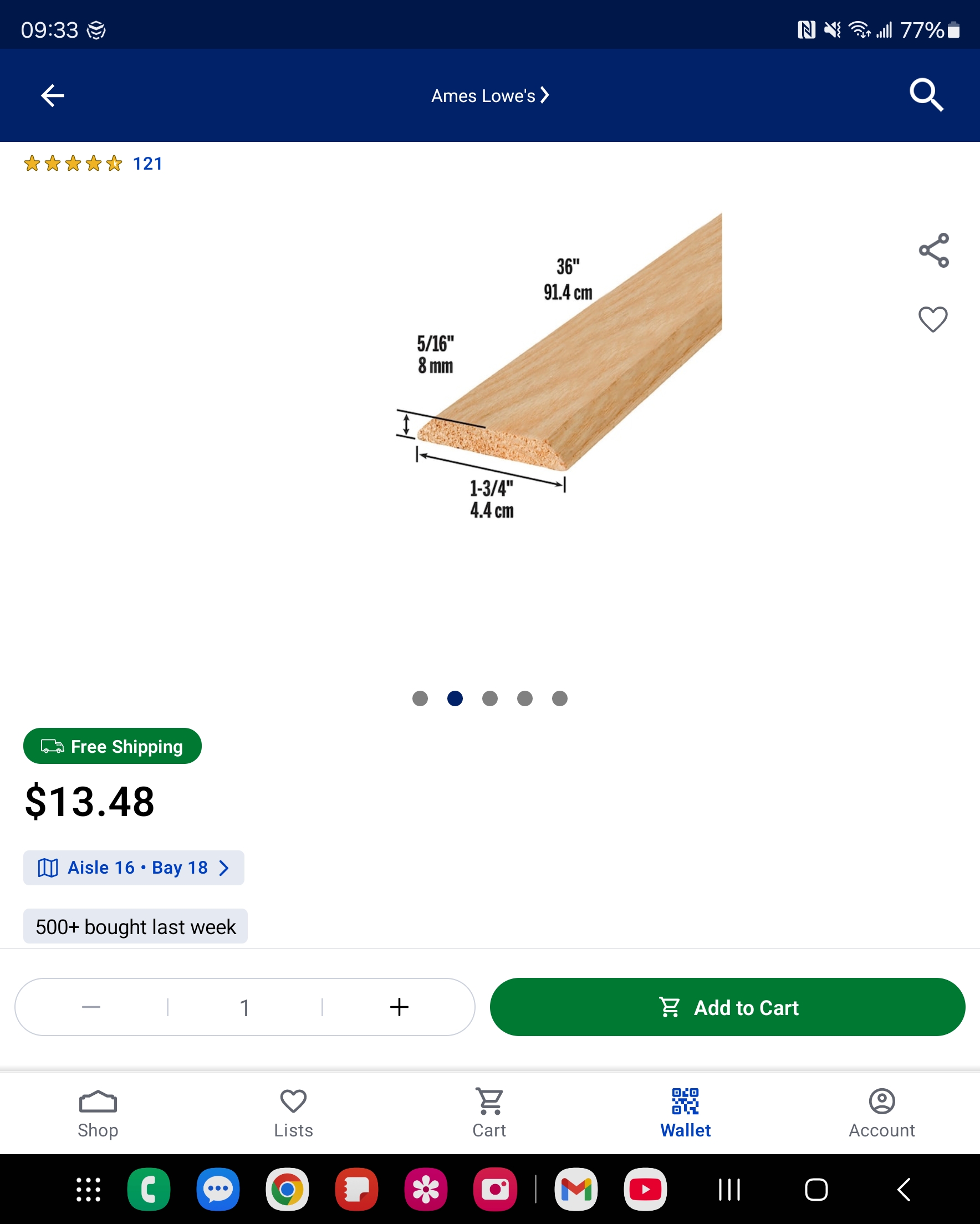Open the Ames Lowe's store selector
The height and width of the screenshot is (1224, 980).
coord(489,95)
